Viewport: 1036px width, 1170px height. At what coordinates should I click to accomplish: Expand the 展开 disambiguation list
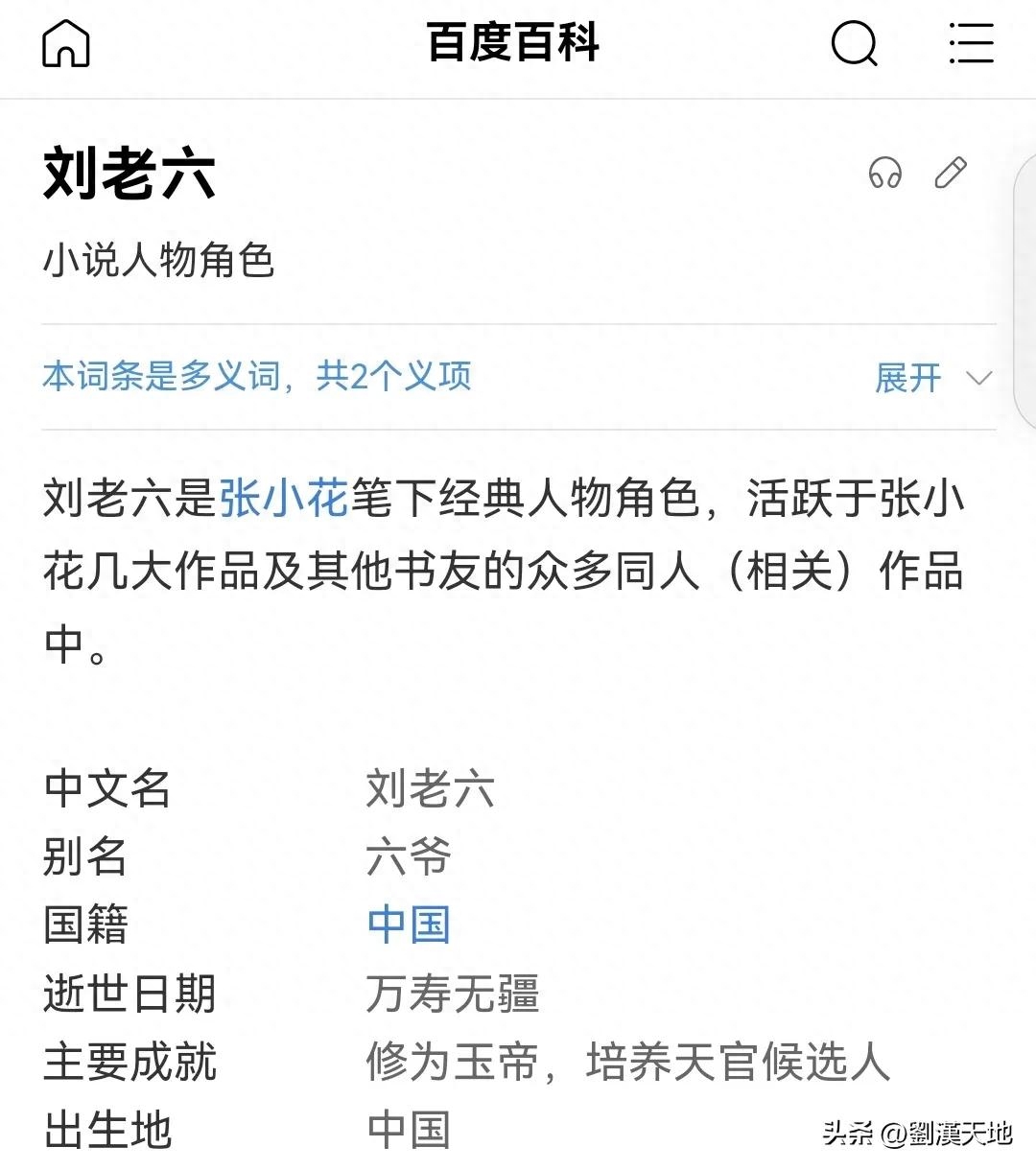[931, 378]
